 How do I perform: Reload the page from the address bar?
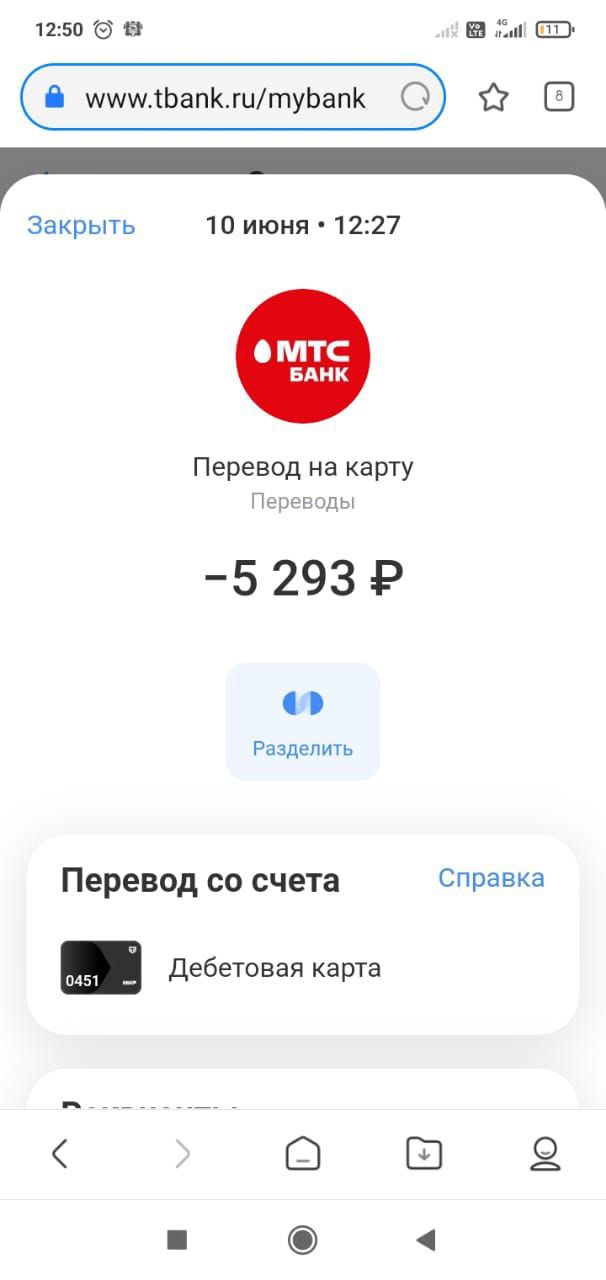coord(414,97)
